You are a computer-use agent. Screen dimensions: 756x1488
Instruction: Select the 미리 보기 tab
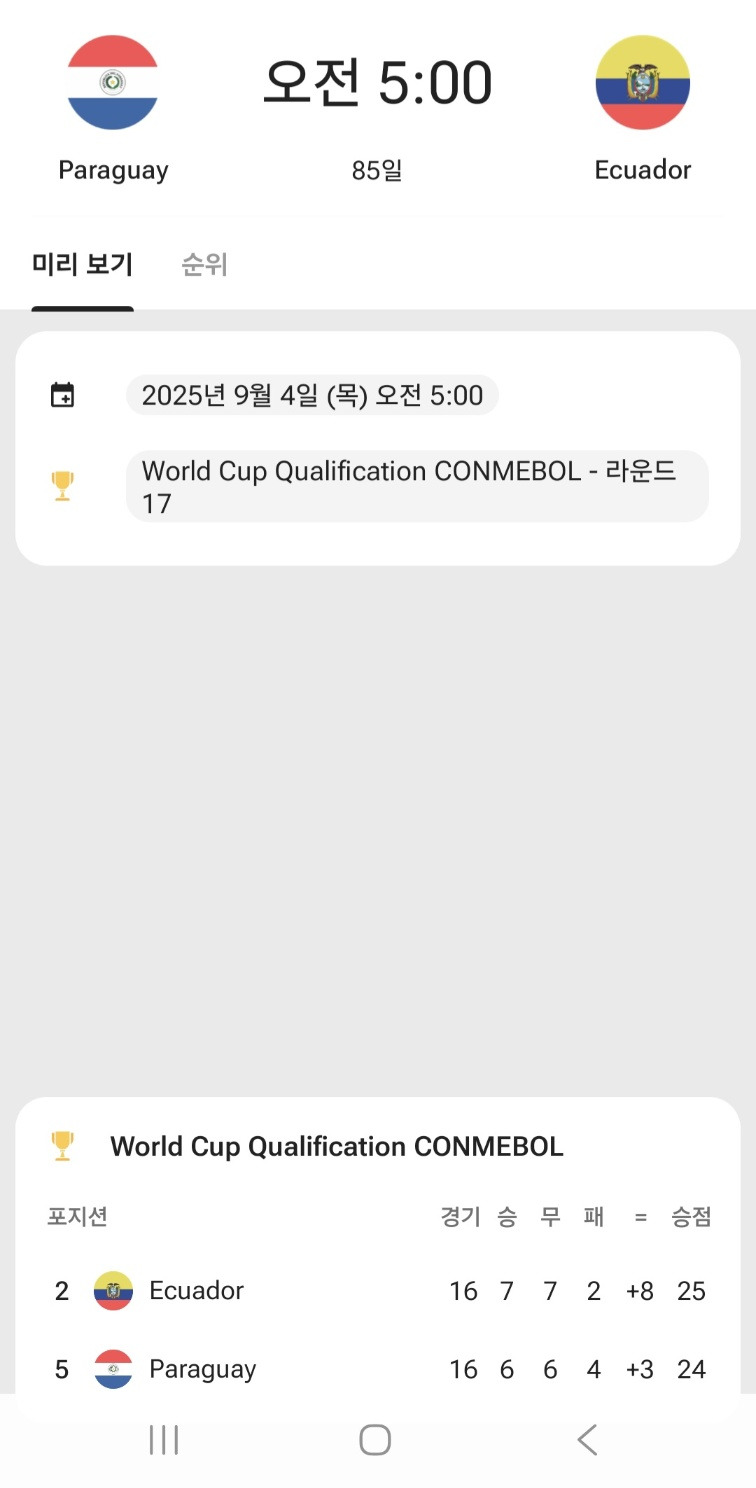(x=82, y=265)
